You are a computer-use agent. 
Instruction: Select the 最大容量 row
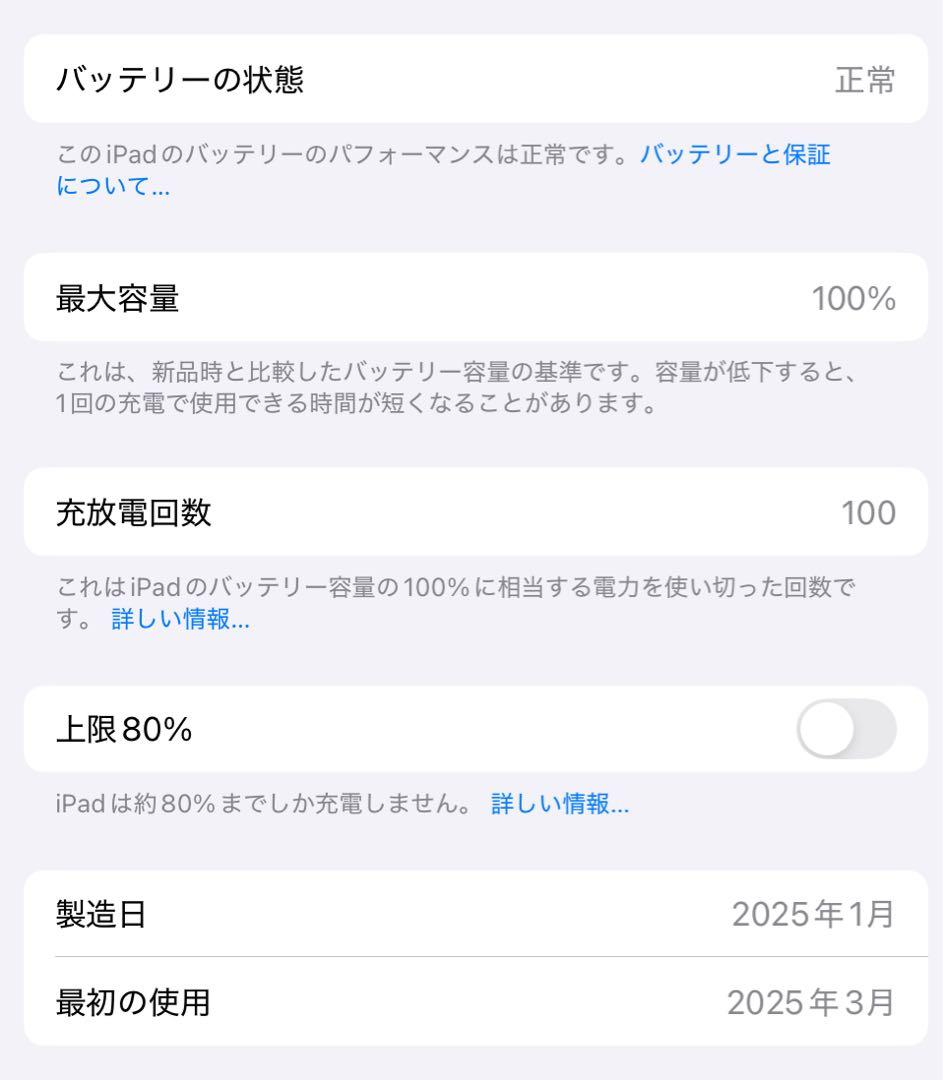471,297
